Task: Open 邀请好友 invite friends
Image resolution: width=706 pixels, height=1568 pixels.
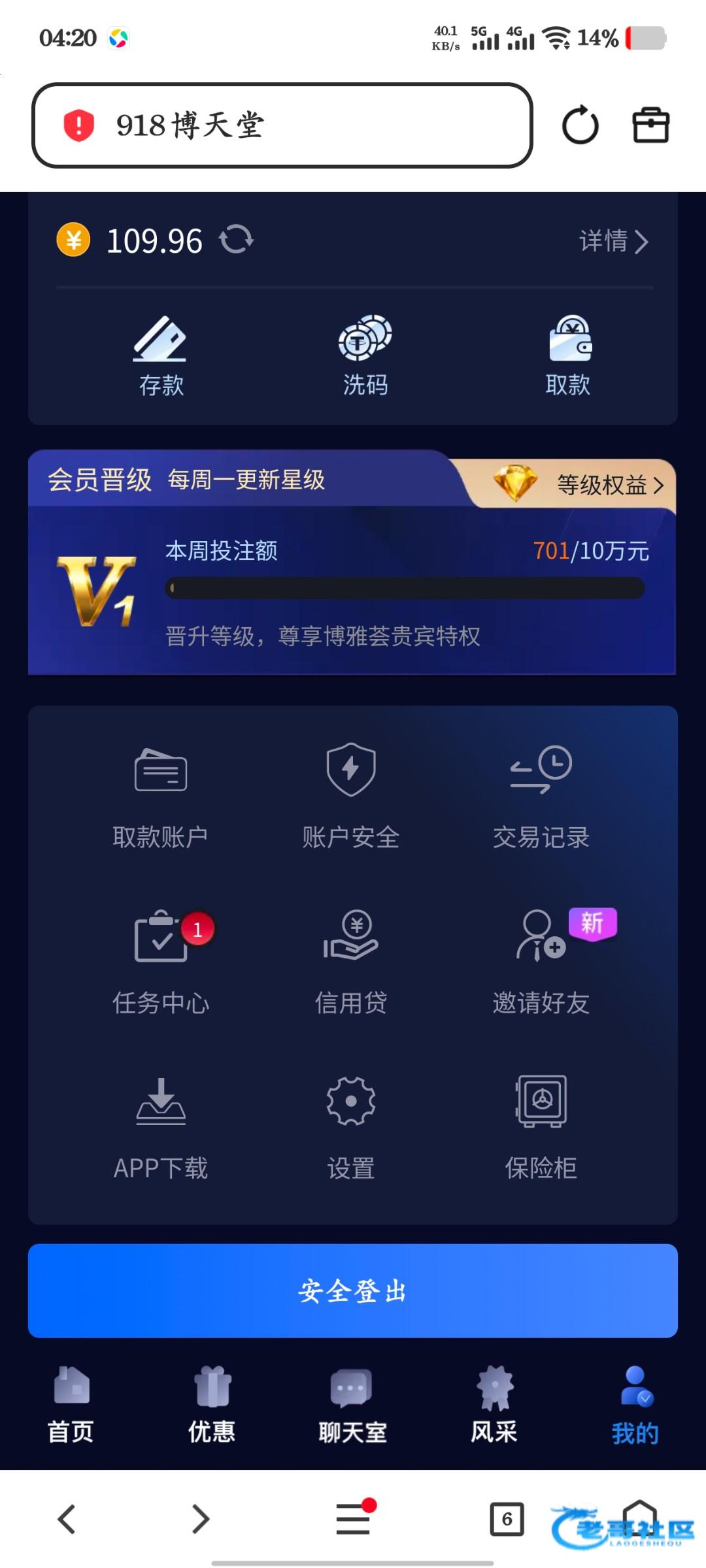Action: [x=541, y=963]
